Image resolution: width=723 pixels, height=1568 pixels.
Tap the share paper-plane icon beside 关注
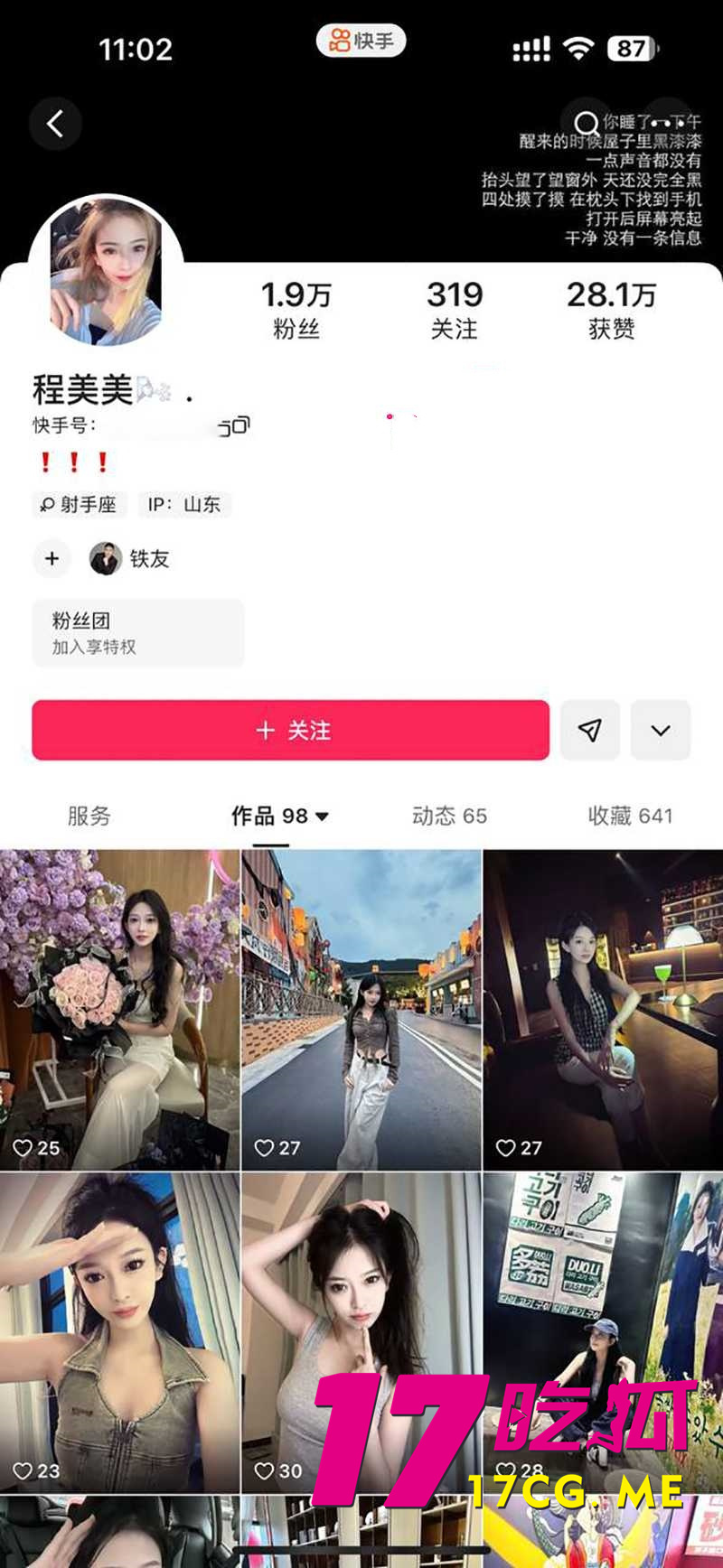click(590, 731)
